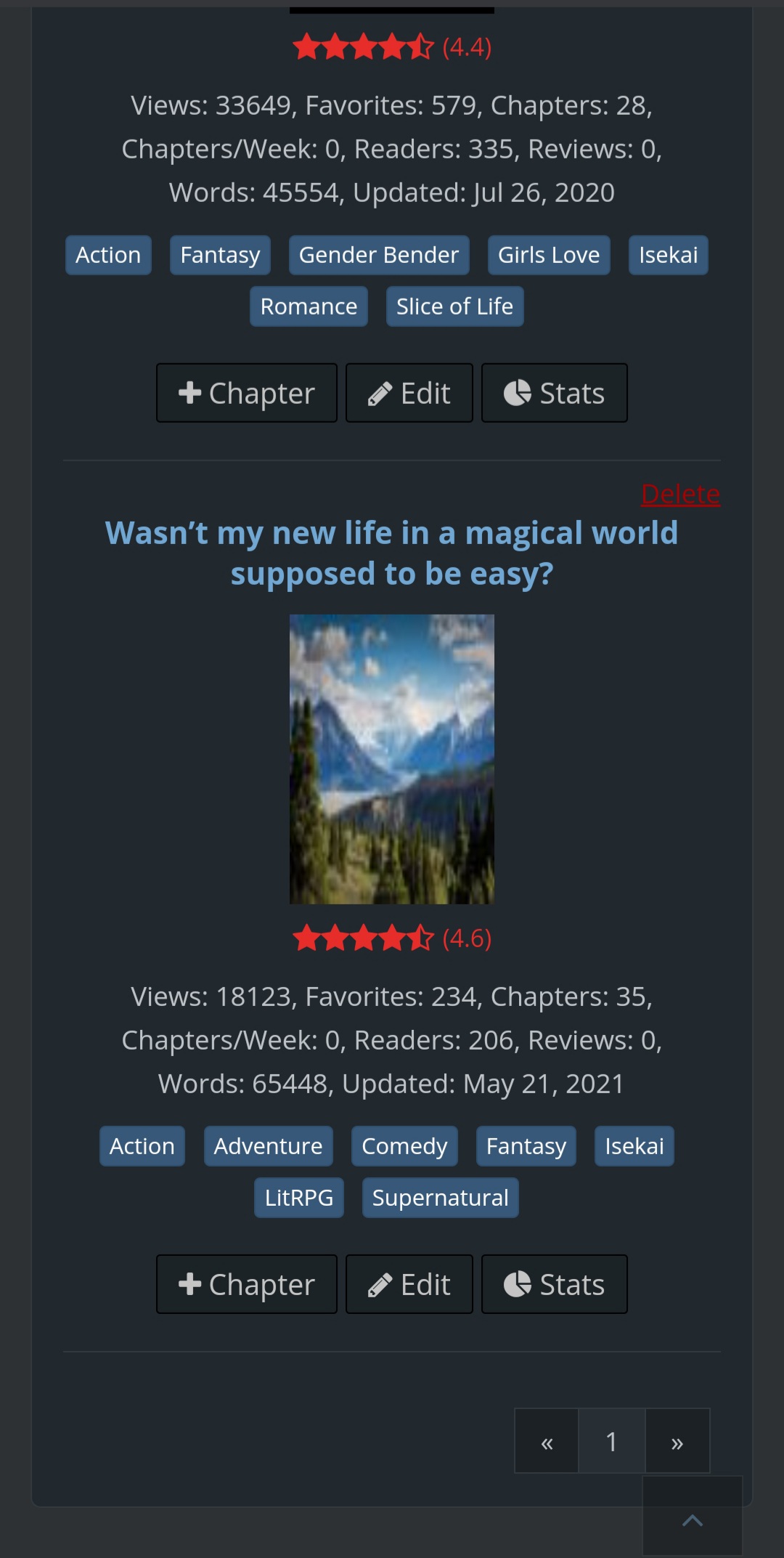The height and width of the screenshot is (1558, 784).
Task: Jump back to top with the up arrow
Action: pyautogui.click(x=693, y=1520)
